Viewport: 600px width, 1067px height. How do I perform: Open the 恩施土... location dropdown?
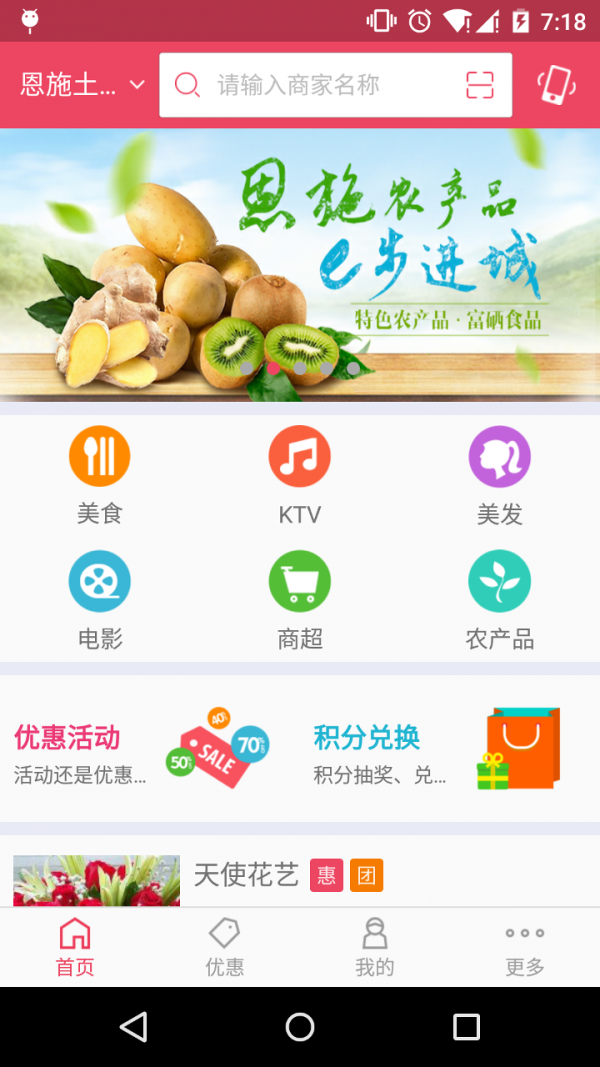tap(82, 85)
